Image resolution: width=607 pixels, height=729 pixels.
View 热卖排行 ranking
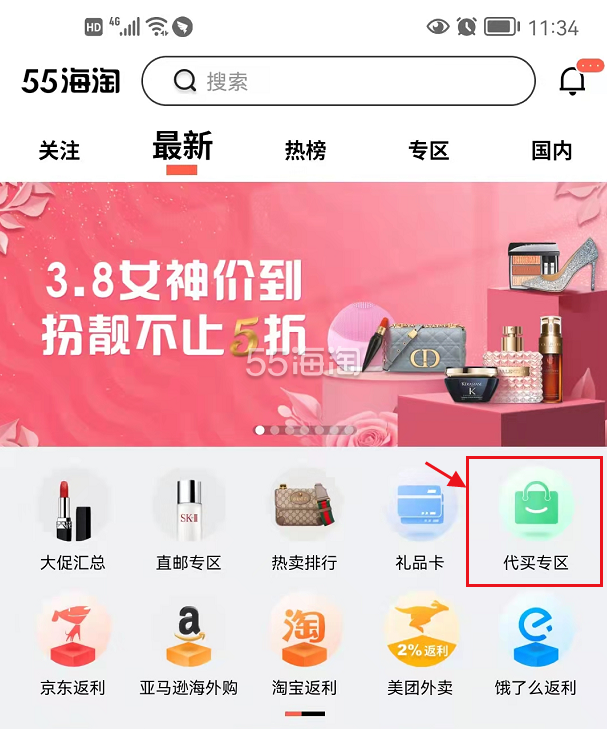tap(304, 520)
